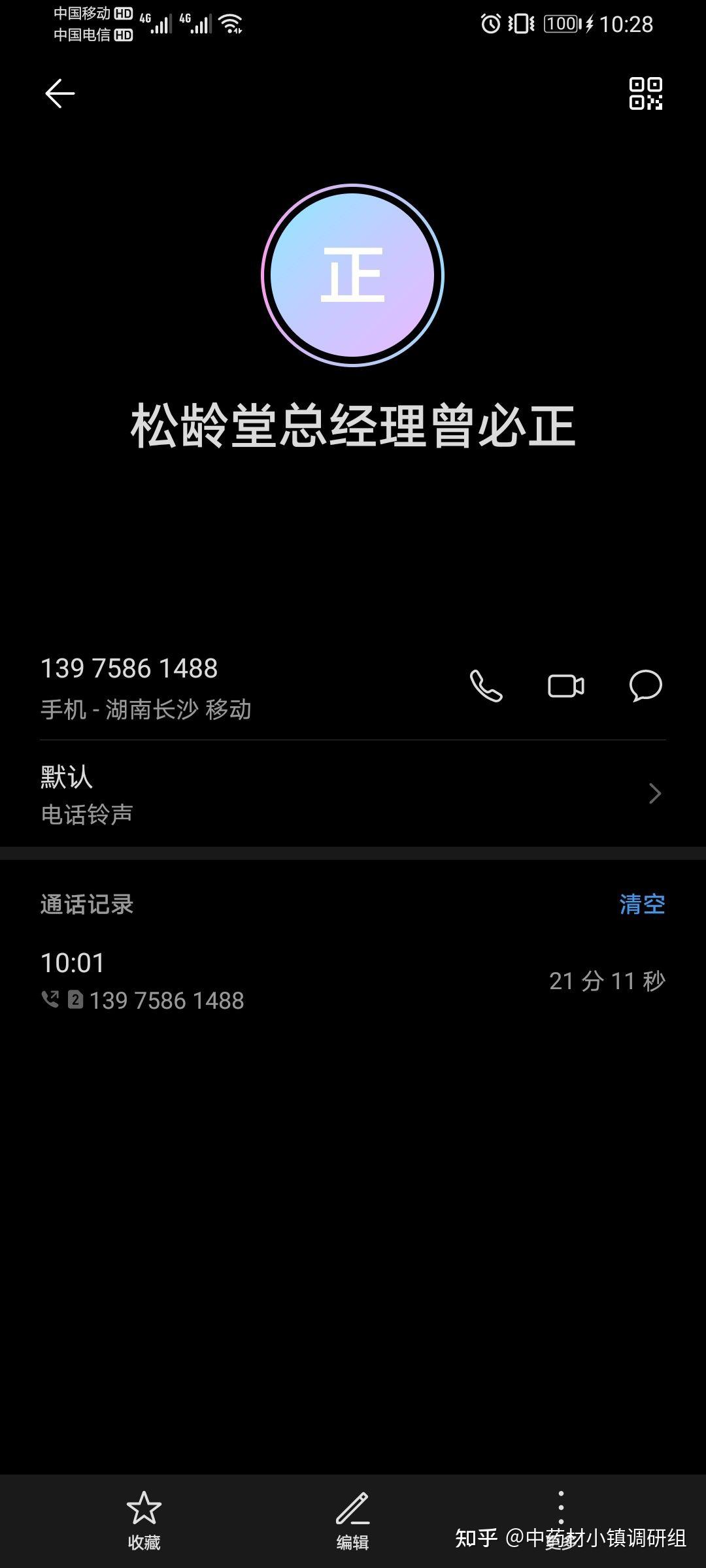Send a message via the chat bubble icon
The image size is (706, 1568).
point(645,686)
